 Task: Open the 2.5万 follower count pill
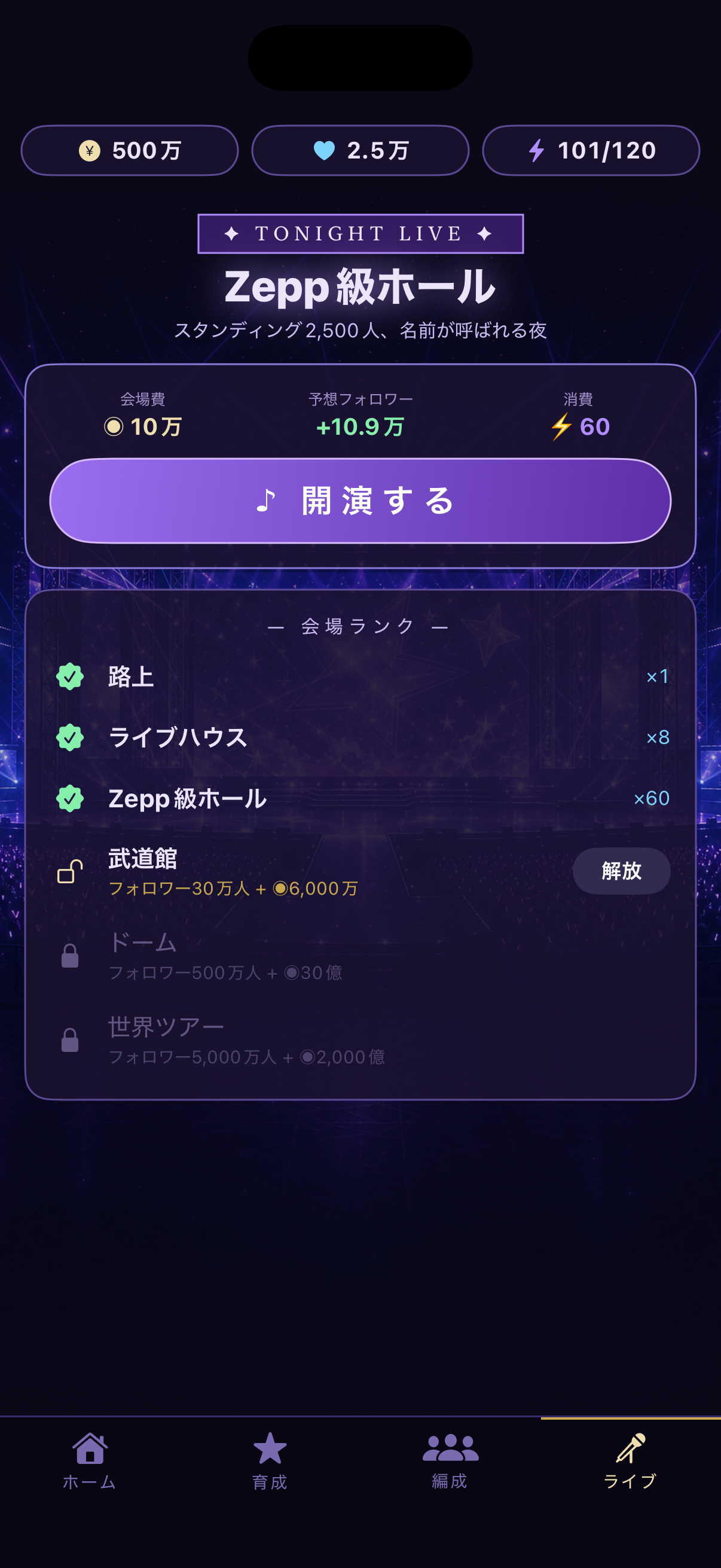pyautogui.click(x=360, y=150)
